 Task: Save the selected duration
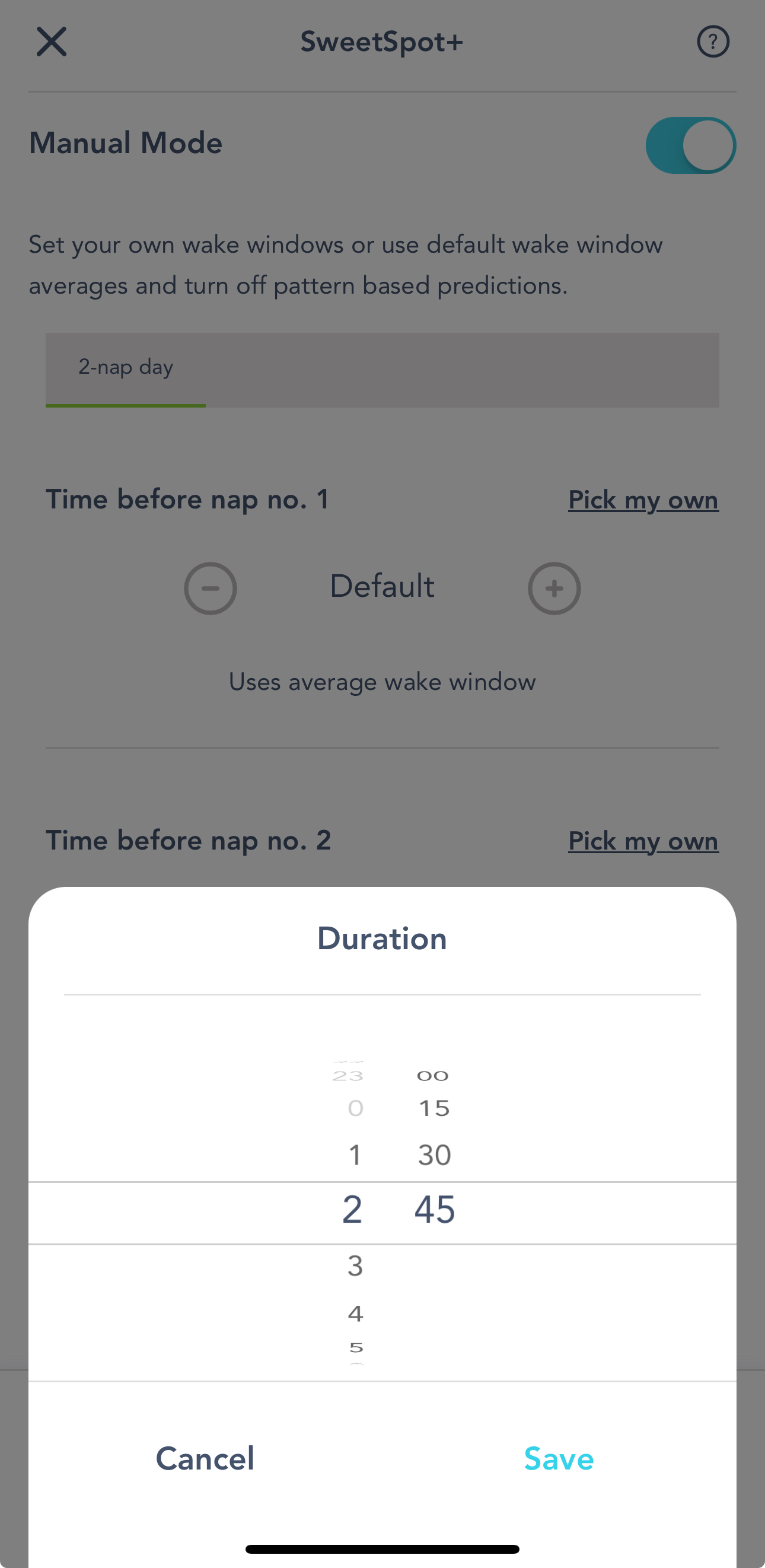tap(558, 1459)
